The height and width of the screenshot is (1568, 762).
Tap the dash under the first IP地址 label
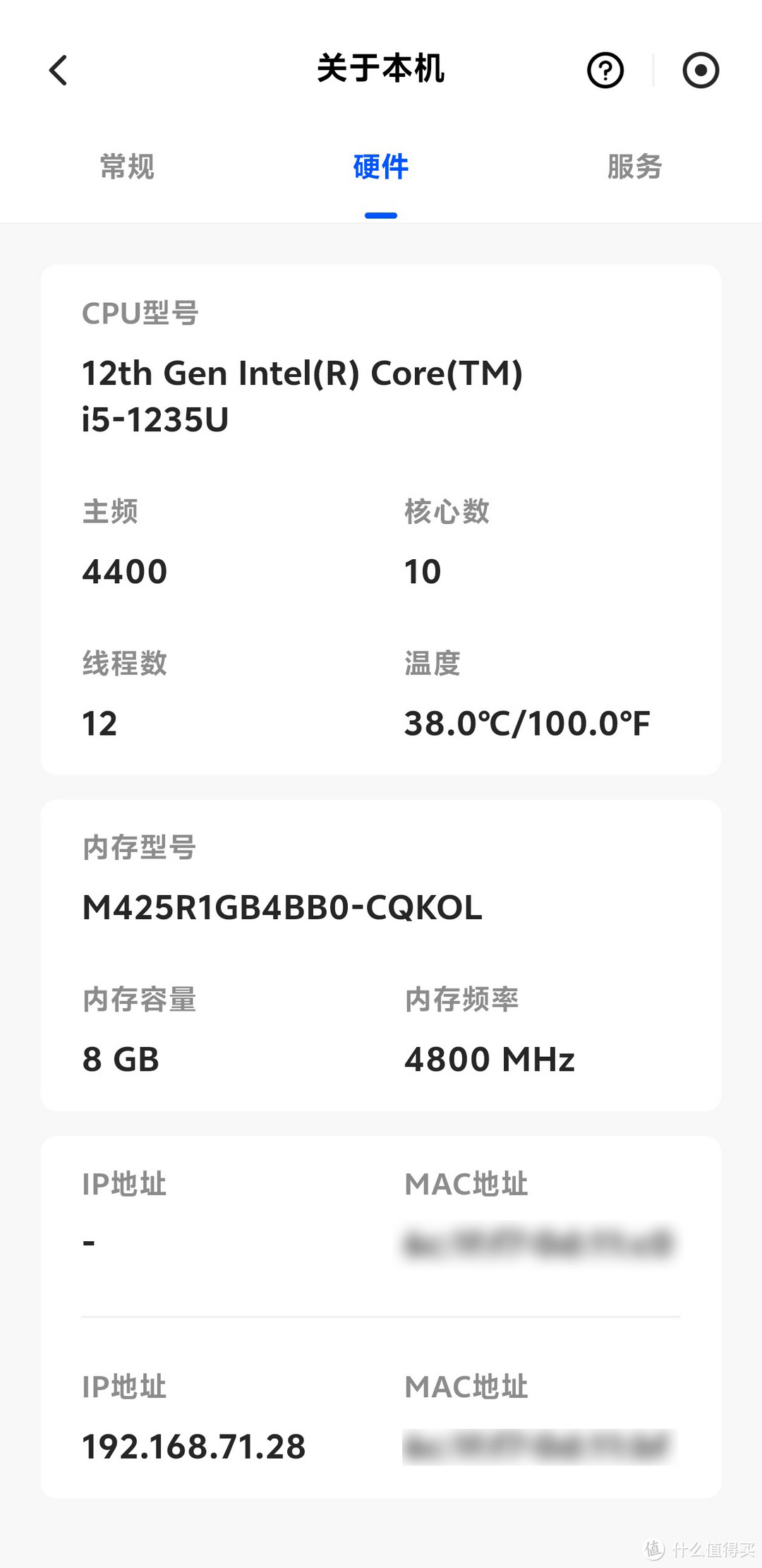click(x=87, y=1240)
